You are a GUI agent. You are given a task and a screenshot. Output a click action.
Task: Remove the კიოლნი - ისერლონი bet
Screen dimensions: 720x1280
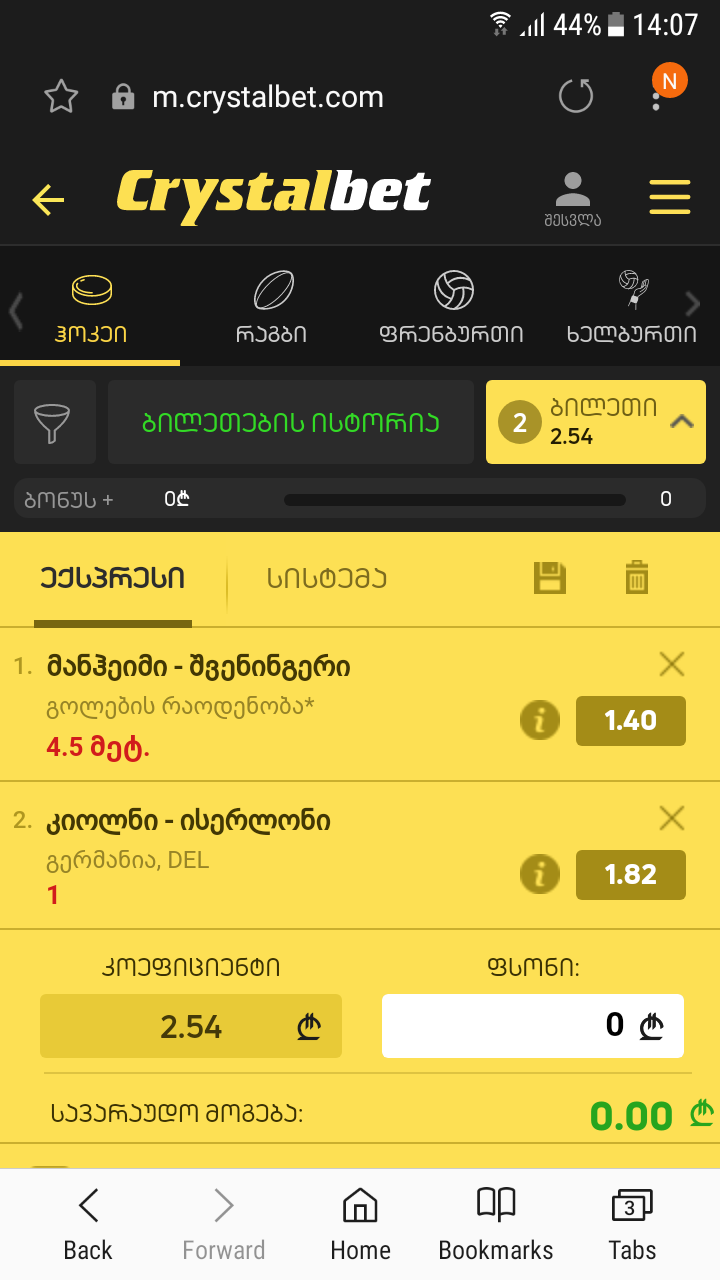click(x=671, y=818)
